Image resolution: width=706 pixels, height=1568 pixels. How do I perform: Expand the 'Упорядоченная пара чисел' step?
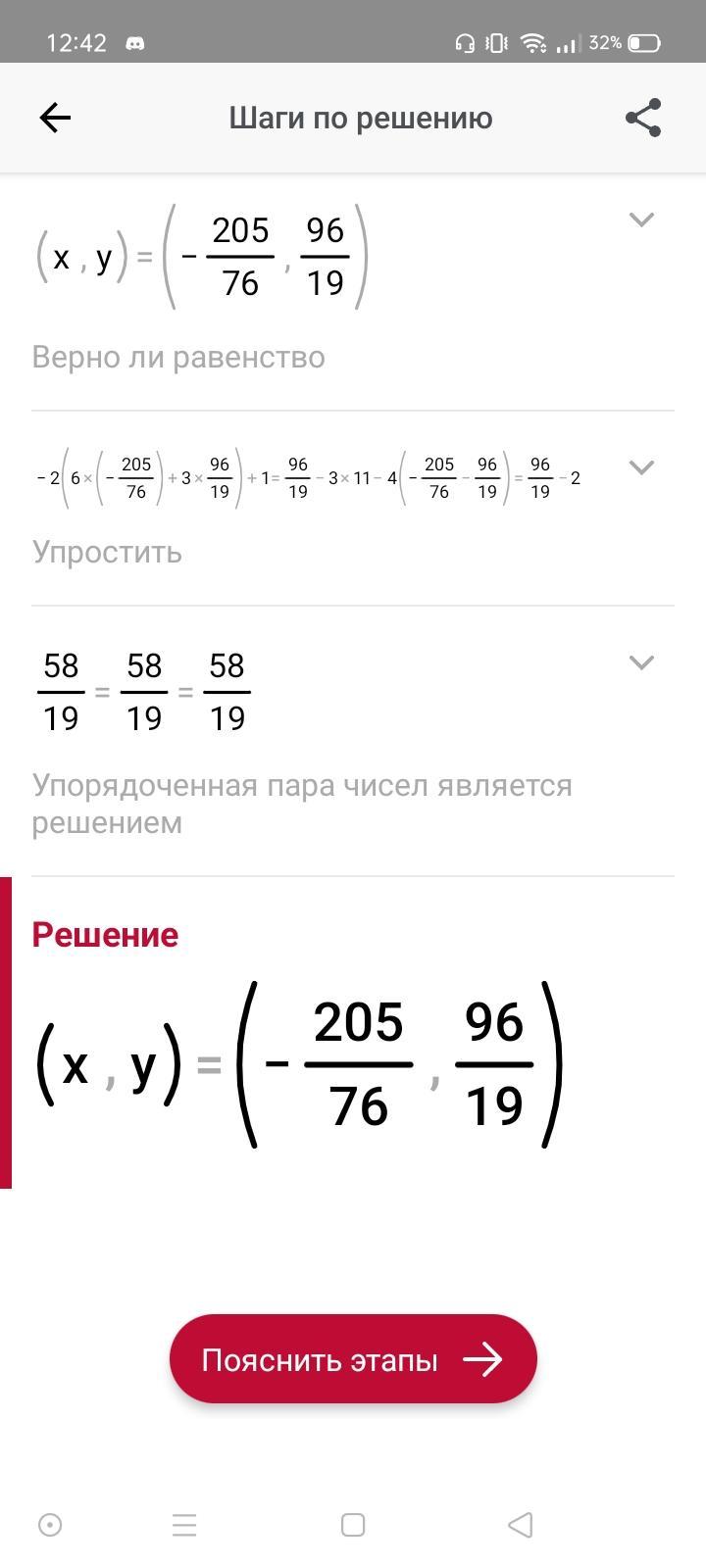[x=641, y=662]
